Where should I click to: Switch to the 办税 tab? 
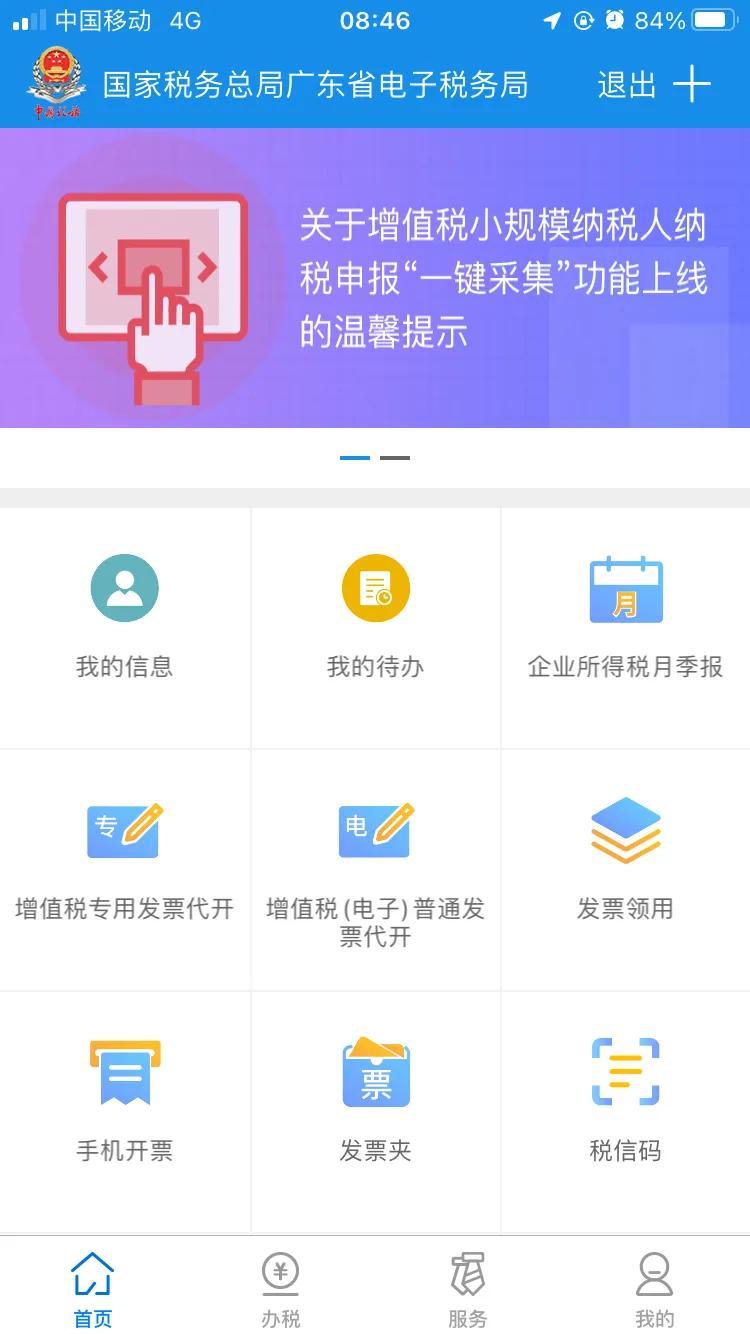280,1290
